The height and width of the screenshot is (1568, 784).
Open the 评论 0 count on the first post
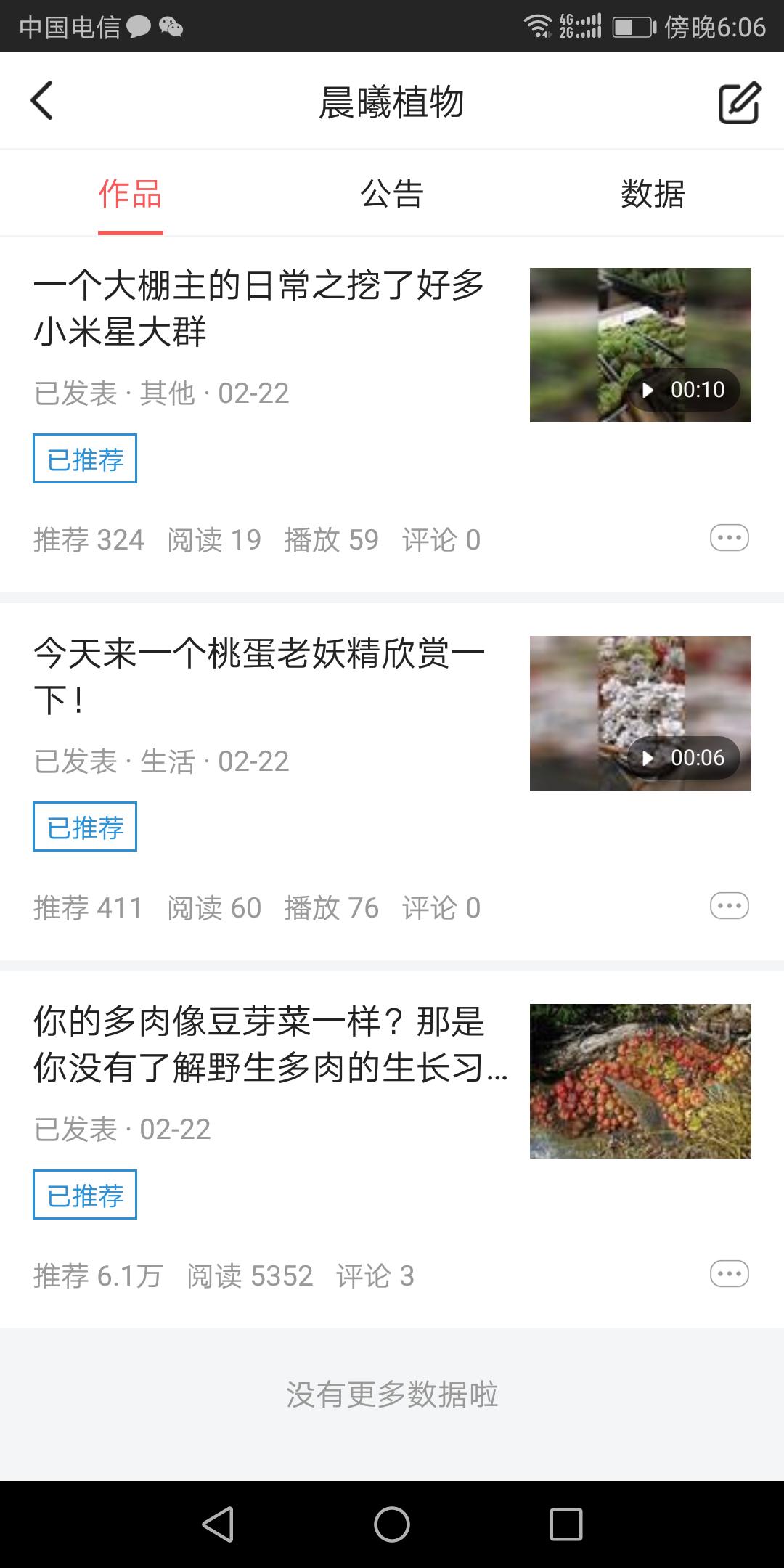(x=440, y=539)
